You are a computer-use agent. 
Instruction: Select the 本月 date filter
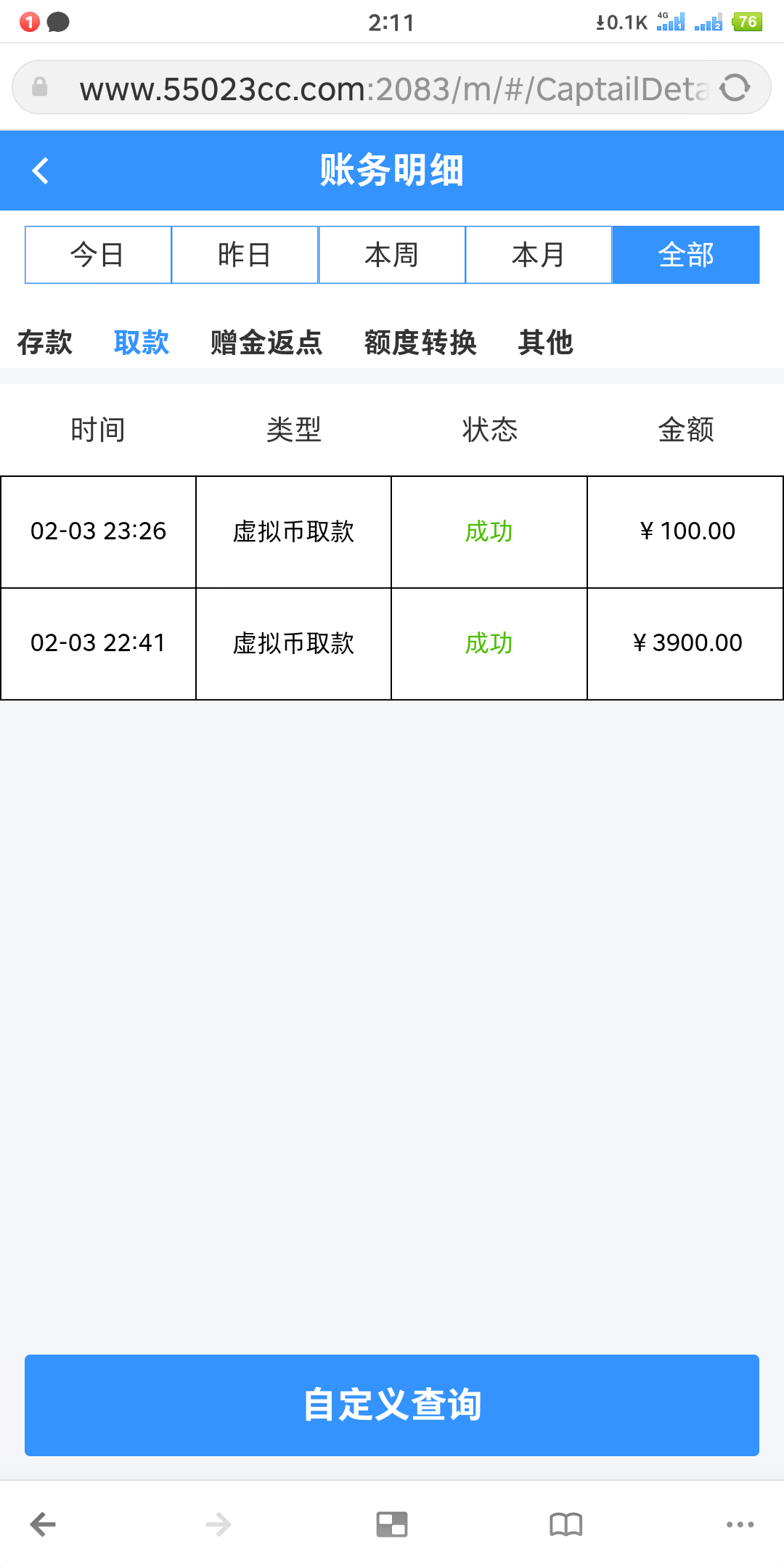538,254
